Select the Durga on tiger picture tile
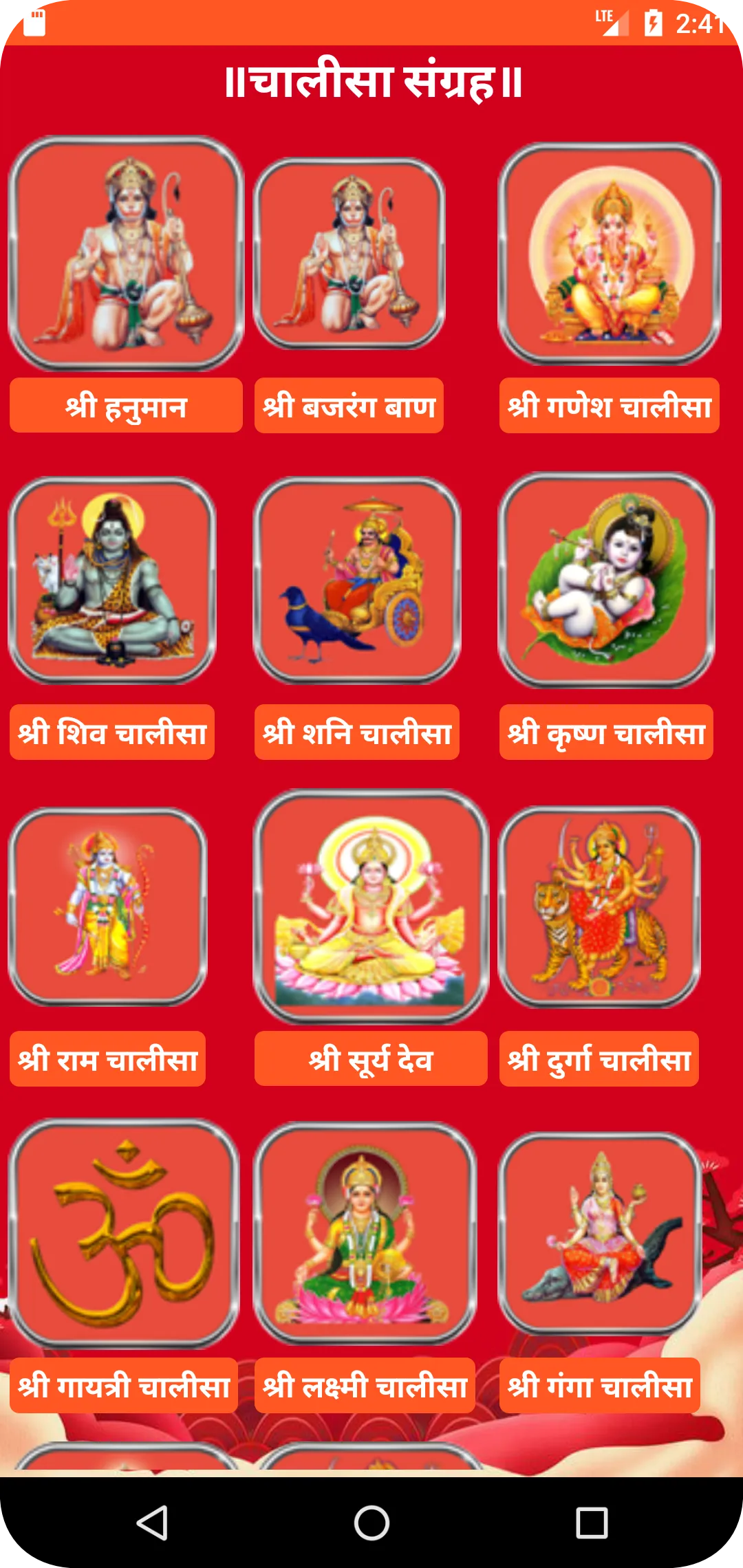Screen dimensions: 743x1568 pyautogui.click(x=599, y=907)
